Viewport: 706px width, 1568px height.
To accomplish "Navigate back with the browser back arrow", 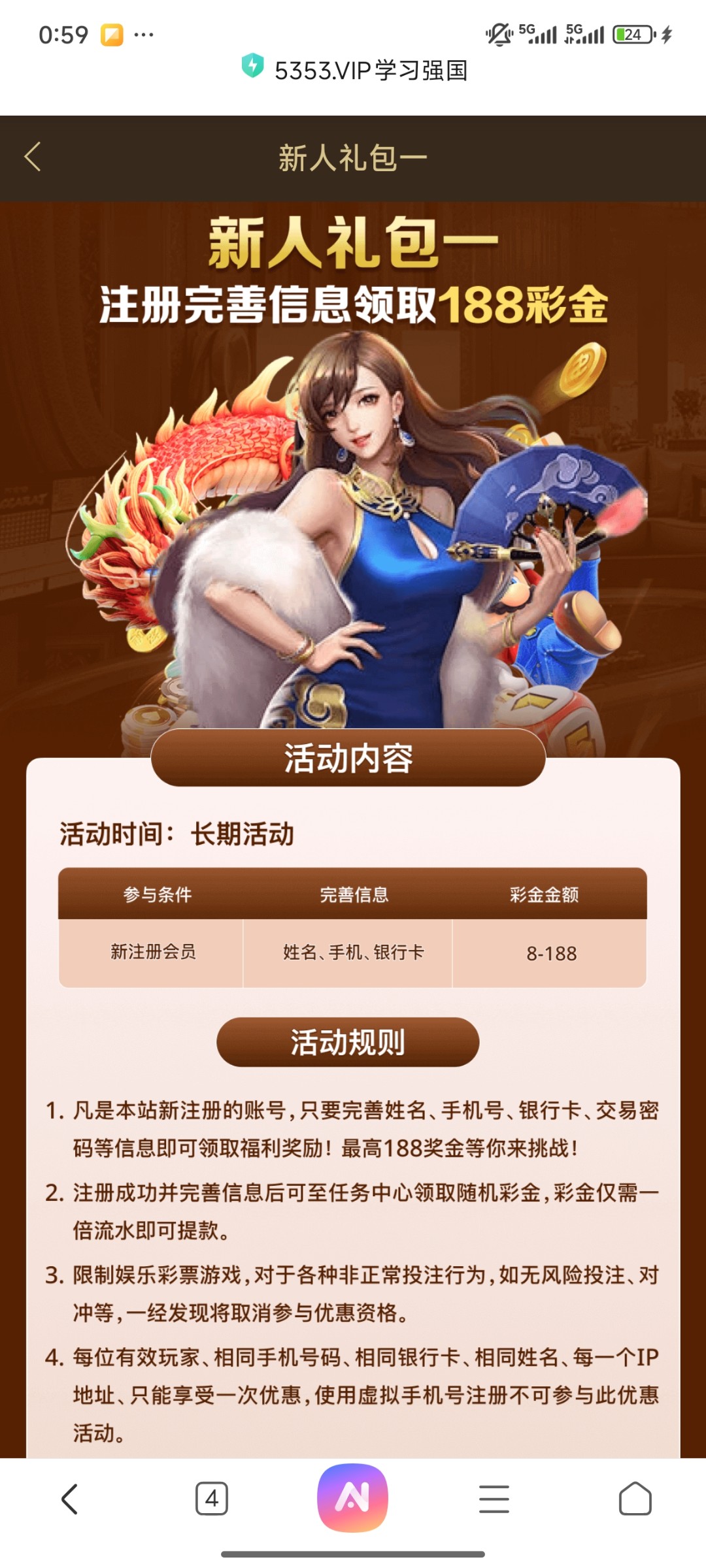I will pyautogui.click(x=70, y=1499).
